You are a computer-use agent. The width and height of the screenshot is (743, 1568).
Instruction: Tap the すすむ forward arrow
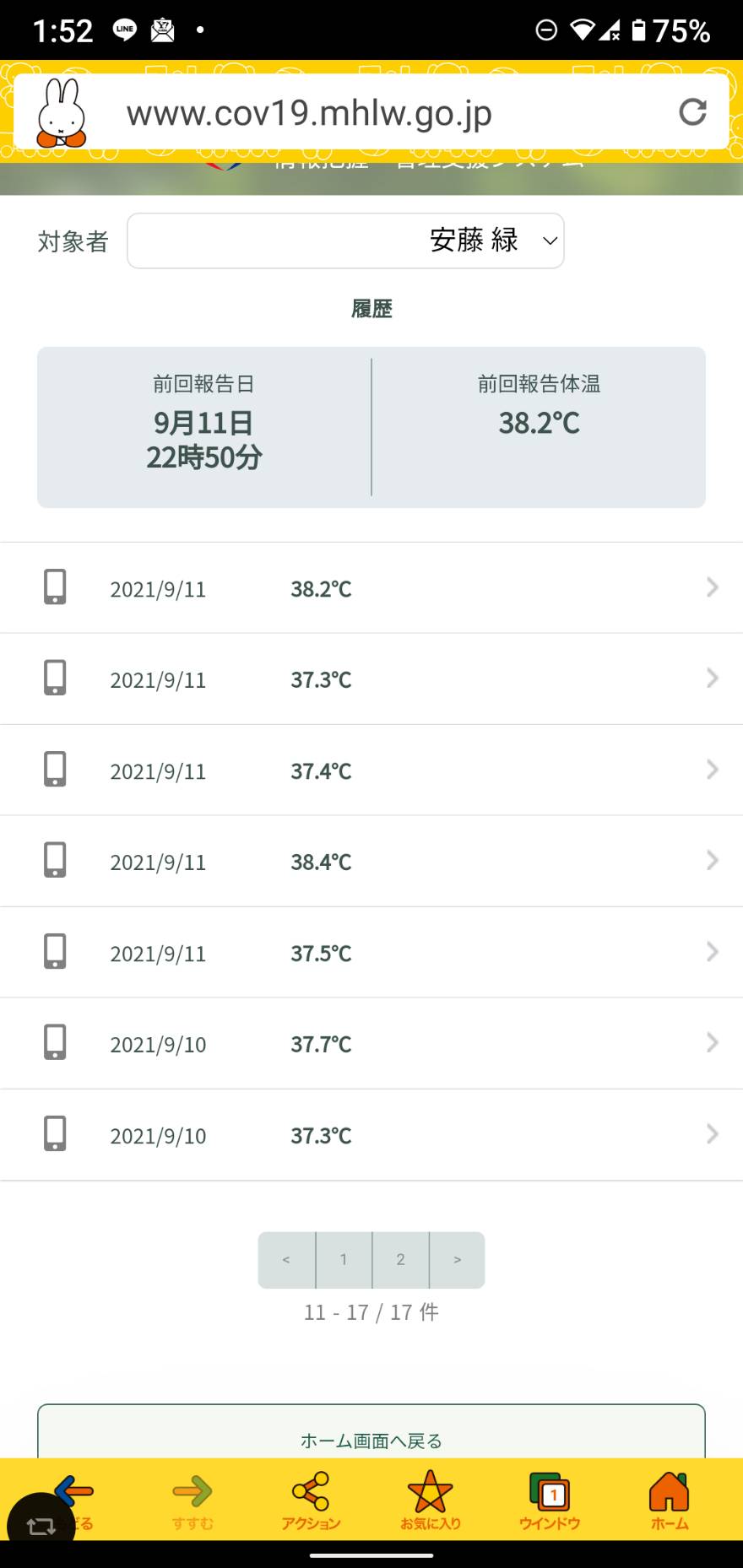[193, 1501]
